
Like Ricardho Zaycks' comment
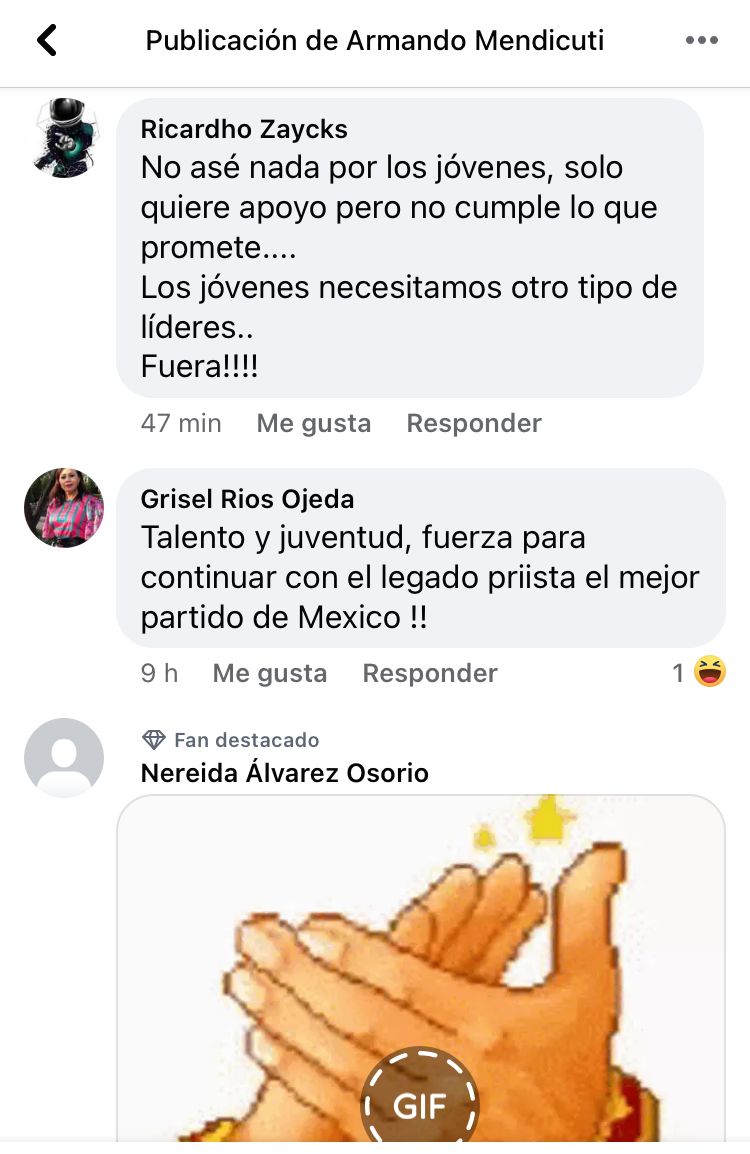point(313,423)
